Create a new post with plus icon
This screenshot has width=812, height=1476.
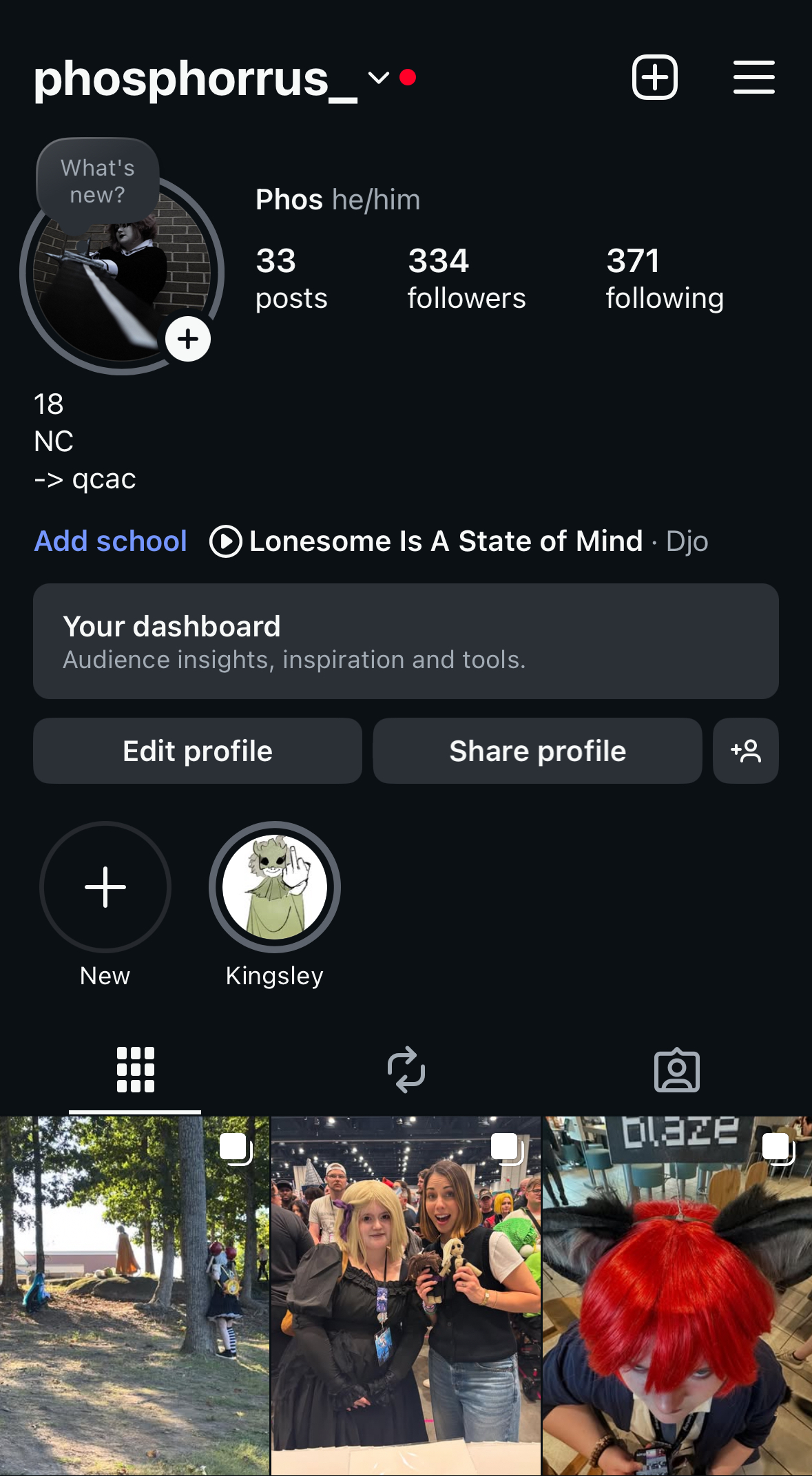654,77
